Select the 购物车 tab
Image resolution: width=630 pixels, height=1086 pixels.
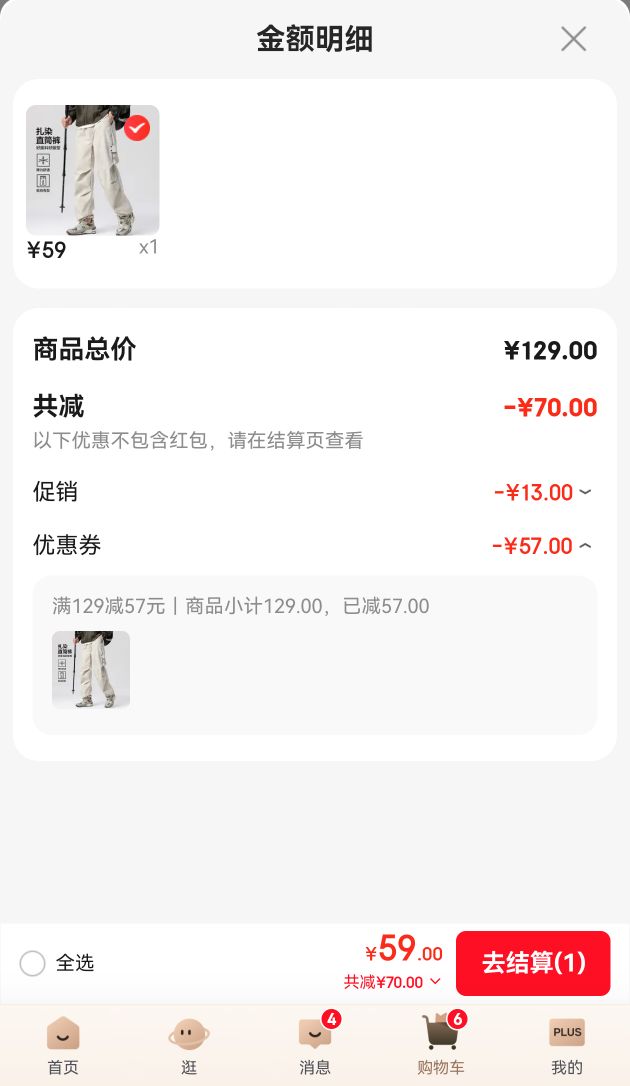pos(441,1046)
